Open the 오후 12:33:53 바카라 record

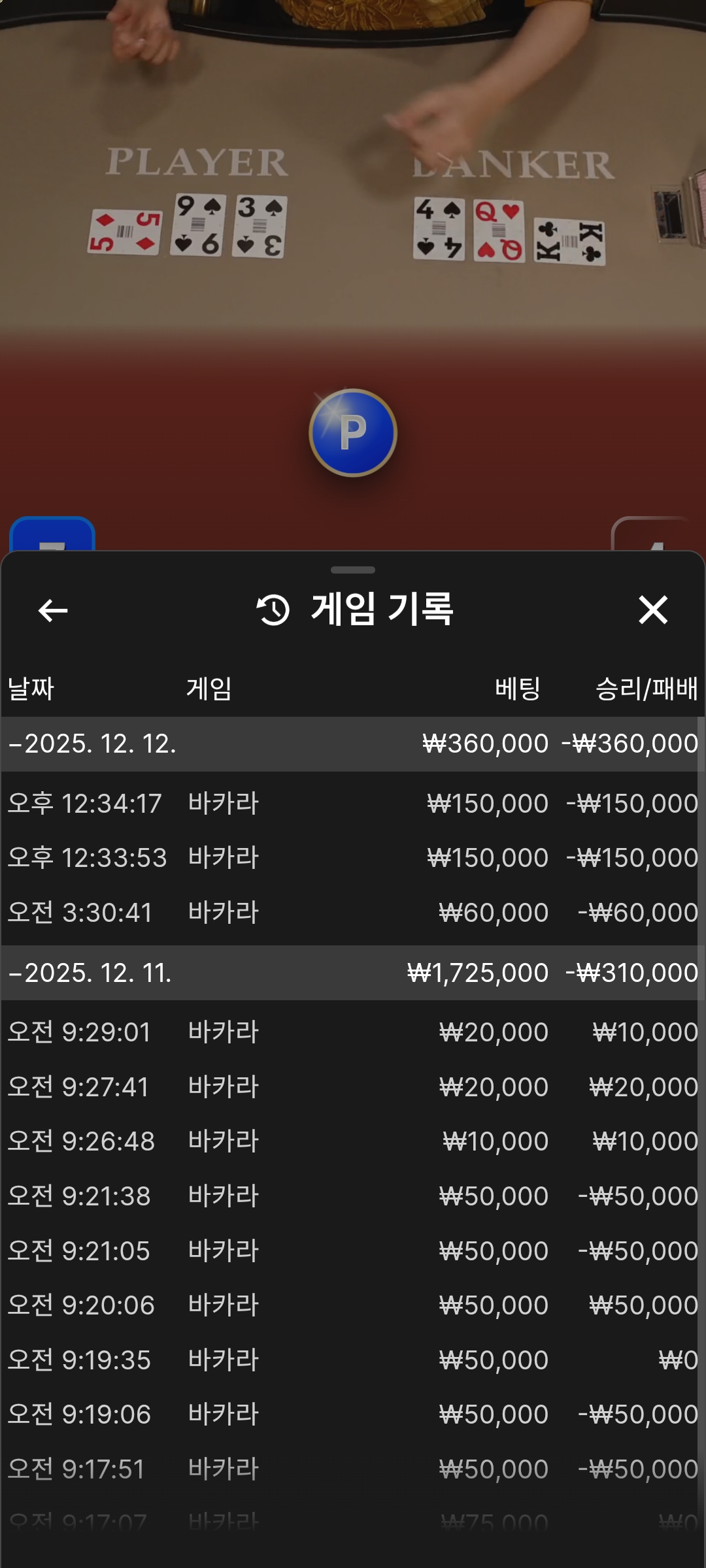352,858
